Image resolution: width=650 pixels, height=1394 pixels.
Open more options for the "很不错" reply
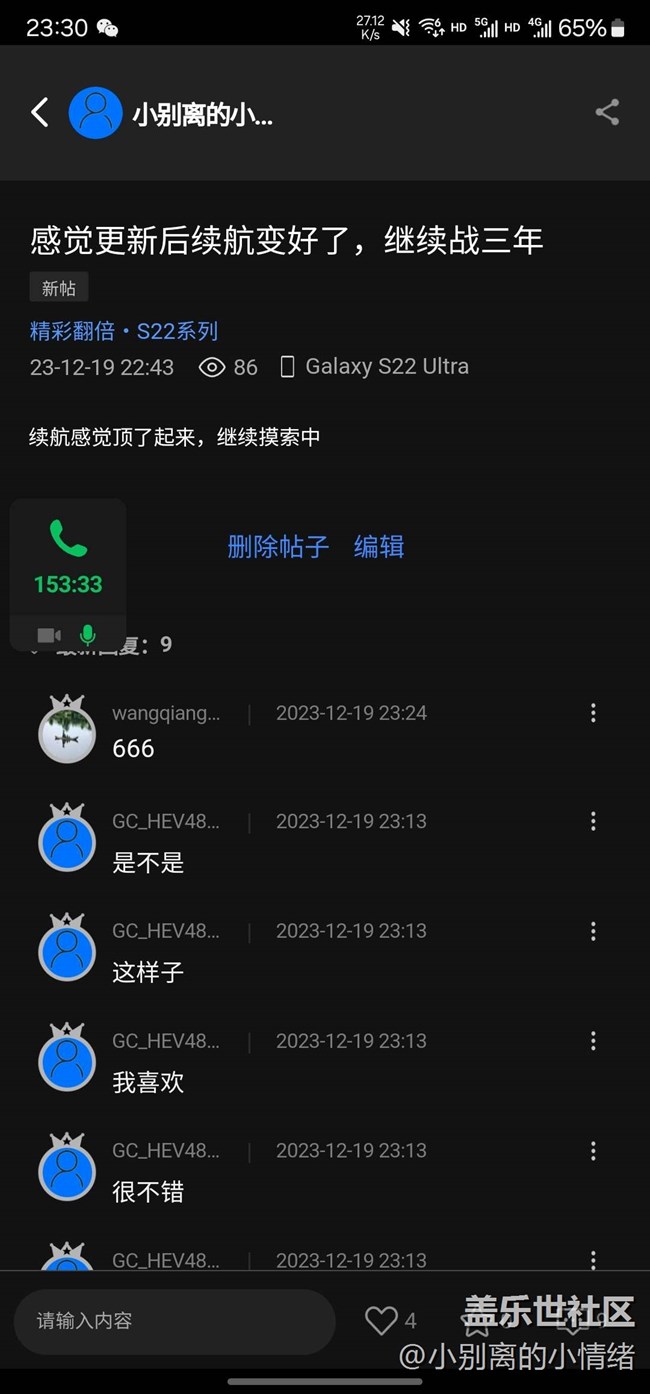(x=593, y=1151)
